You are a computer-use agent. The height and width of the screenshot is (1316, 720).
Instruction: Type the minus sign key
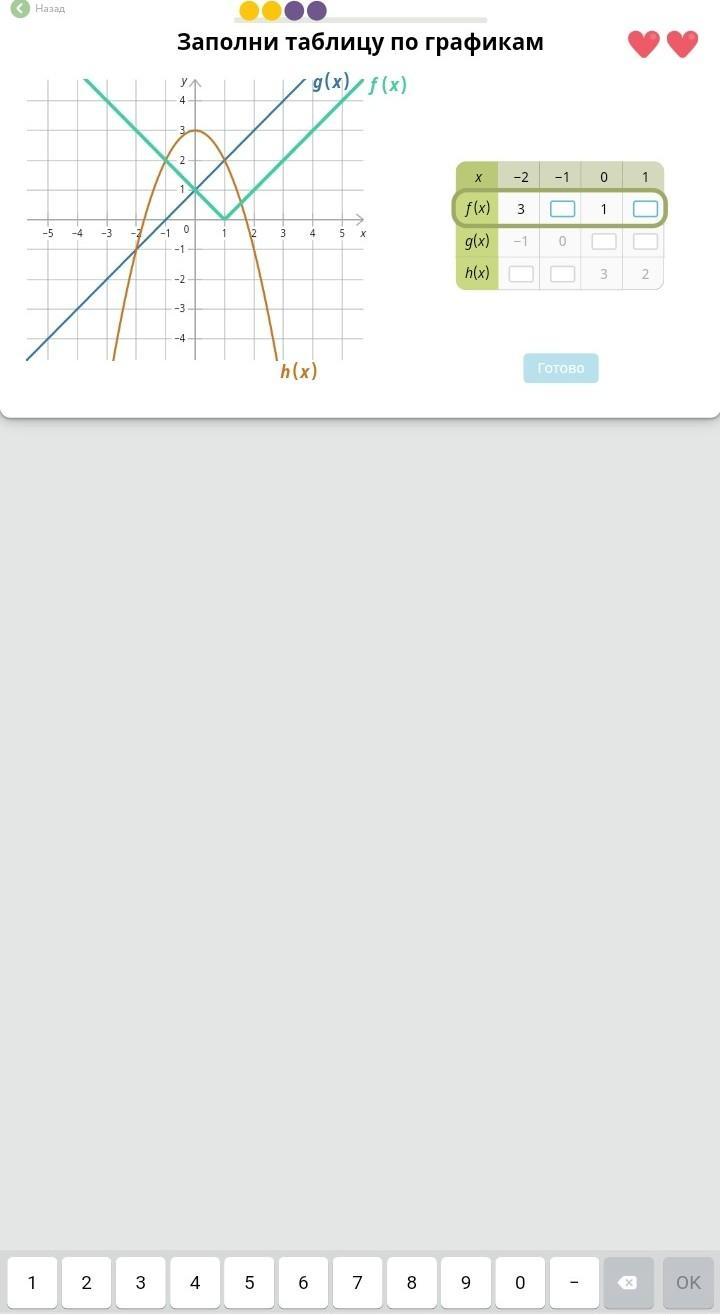574,1283
